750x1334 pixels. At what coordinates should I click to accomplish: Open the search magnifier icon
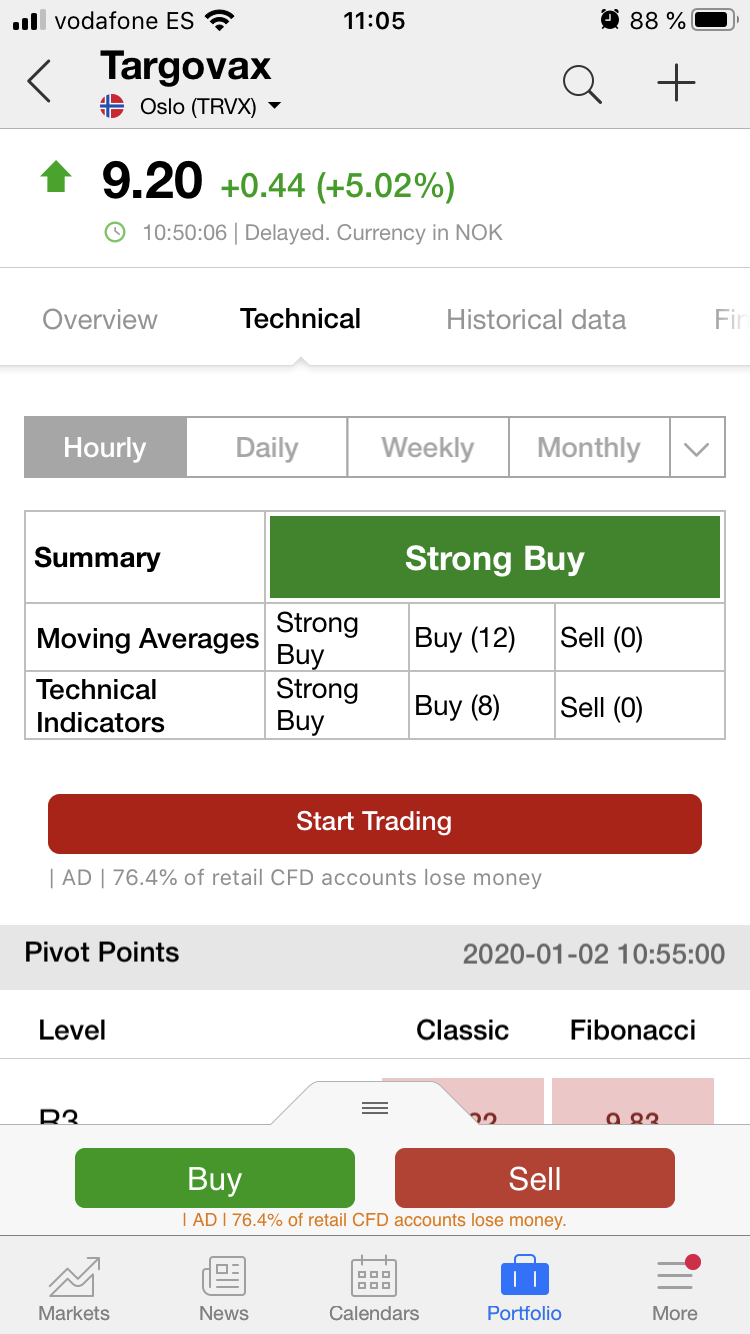click(x=582, y=84)
